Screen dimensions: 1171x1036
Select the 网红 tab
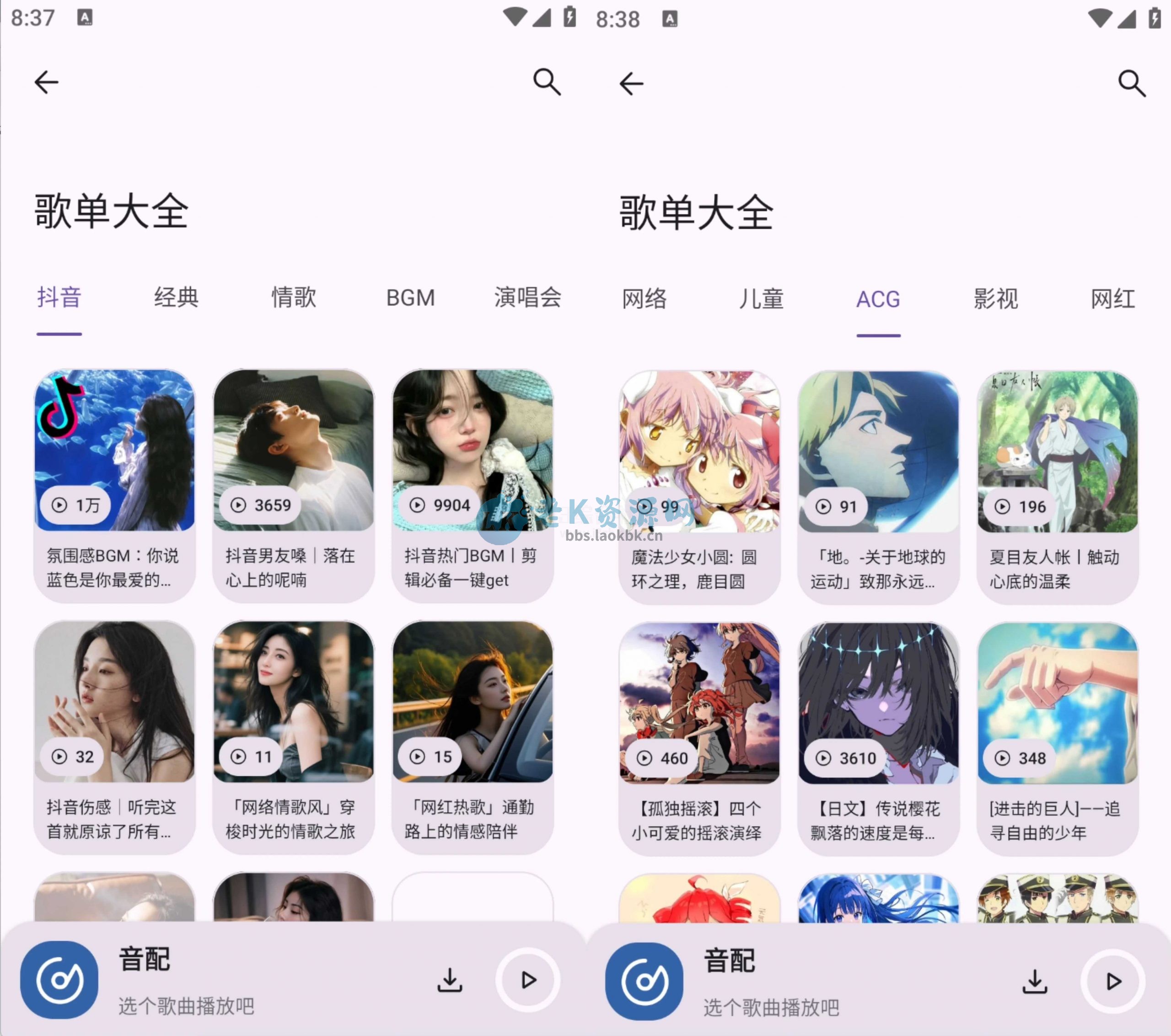[1112, 300]
